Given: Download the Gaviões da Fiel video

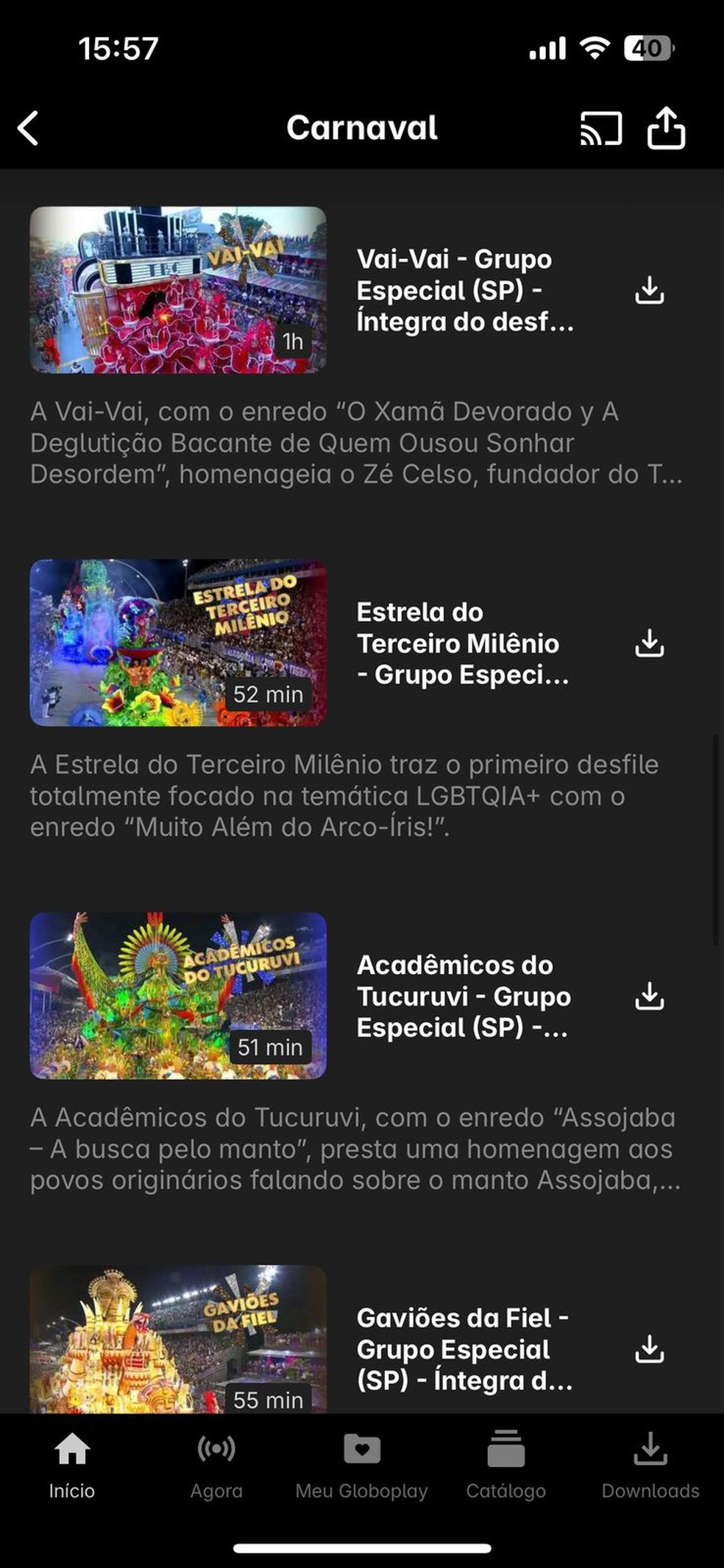Looking at the screenshot, I should (650, 1349).
